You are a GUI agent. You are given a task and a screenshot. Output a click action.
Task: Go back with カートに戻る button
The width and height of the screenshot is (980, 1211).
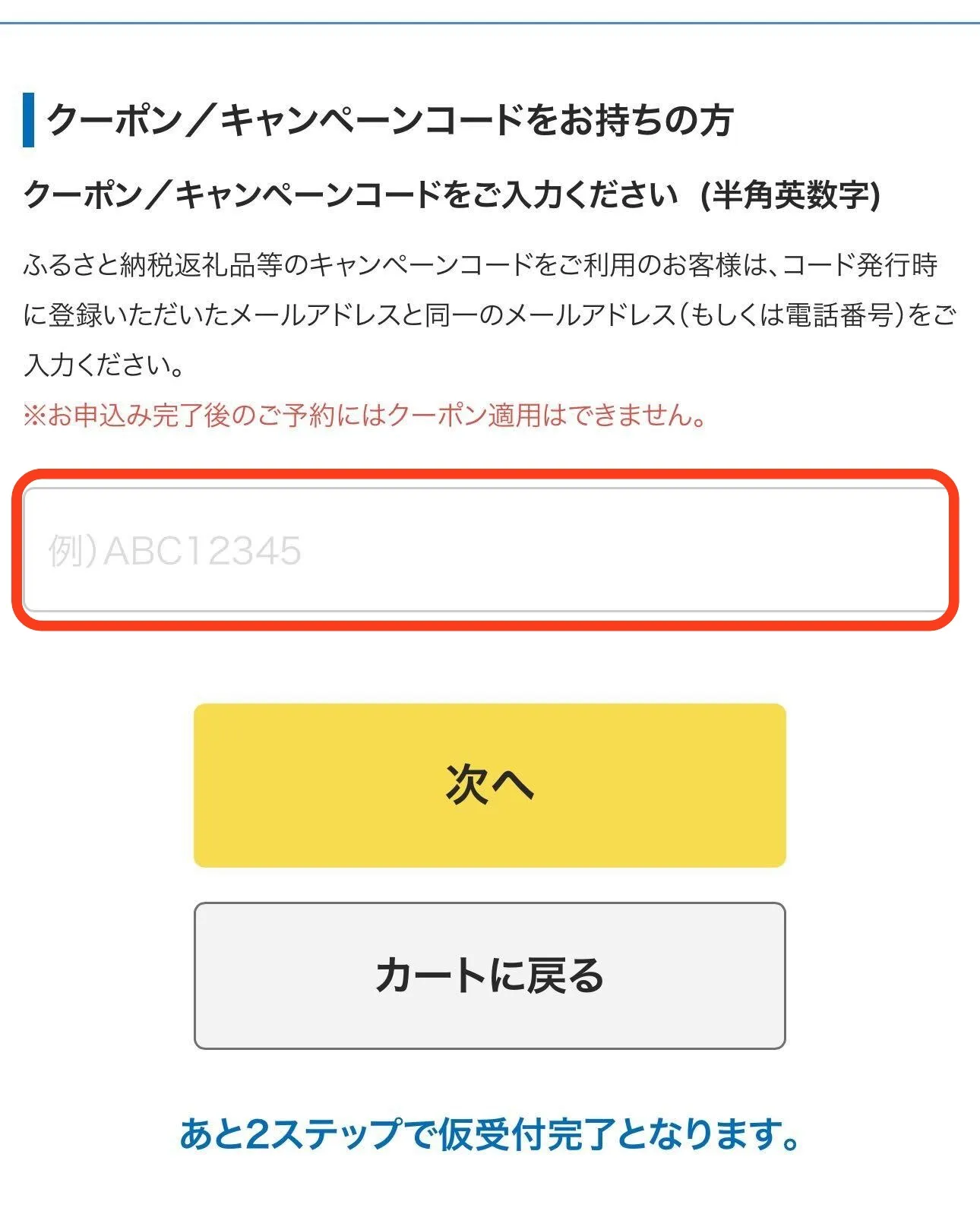point(489,975)
